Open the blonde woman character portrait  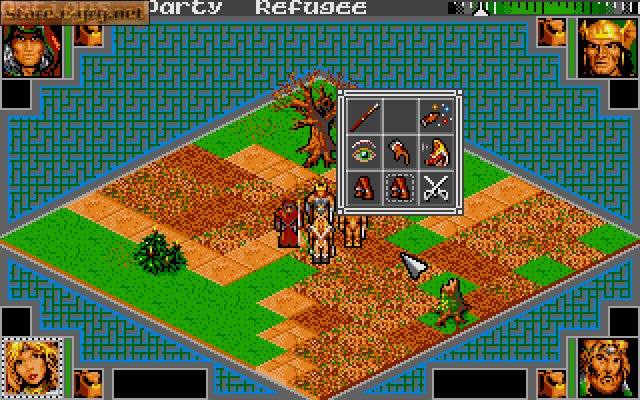coord(30,366)
